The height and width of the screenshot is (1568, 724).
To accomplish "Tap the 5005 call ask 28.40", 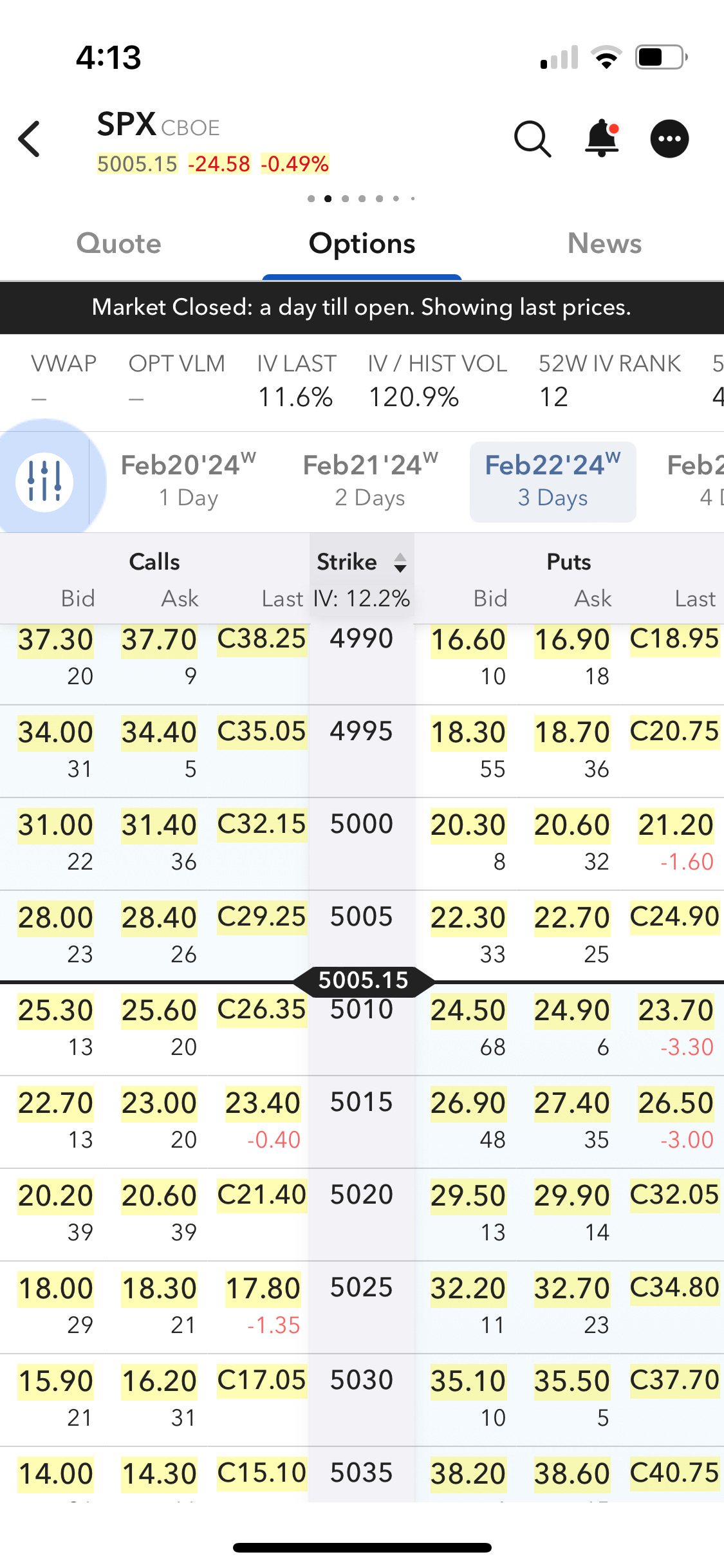I will [159, 918].
